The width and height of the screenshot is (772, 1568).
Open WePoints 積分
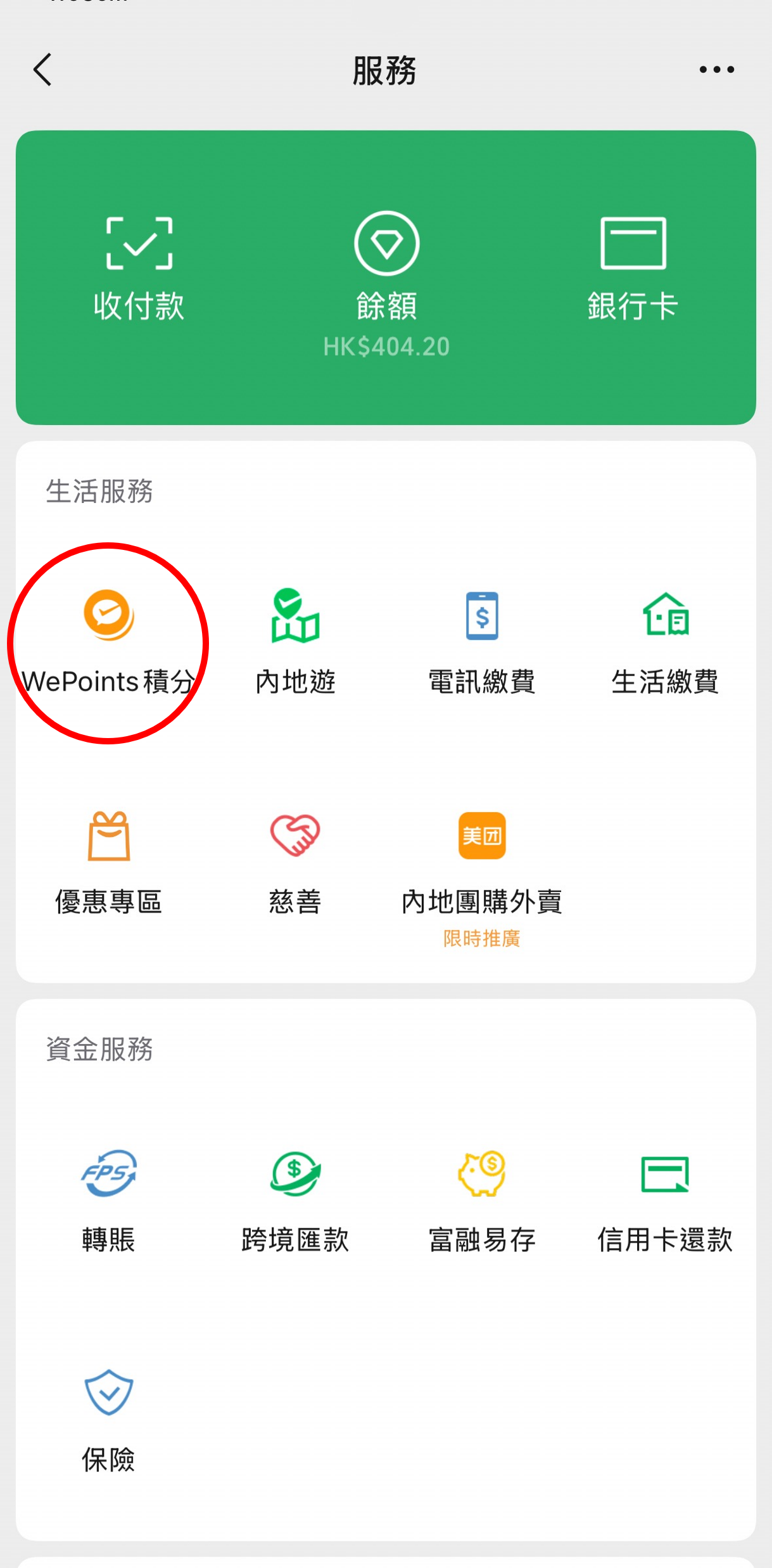pos(108,641)
